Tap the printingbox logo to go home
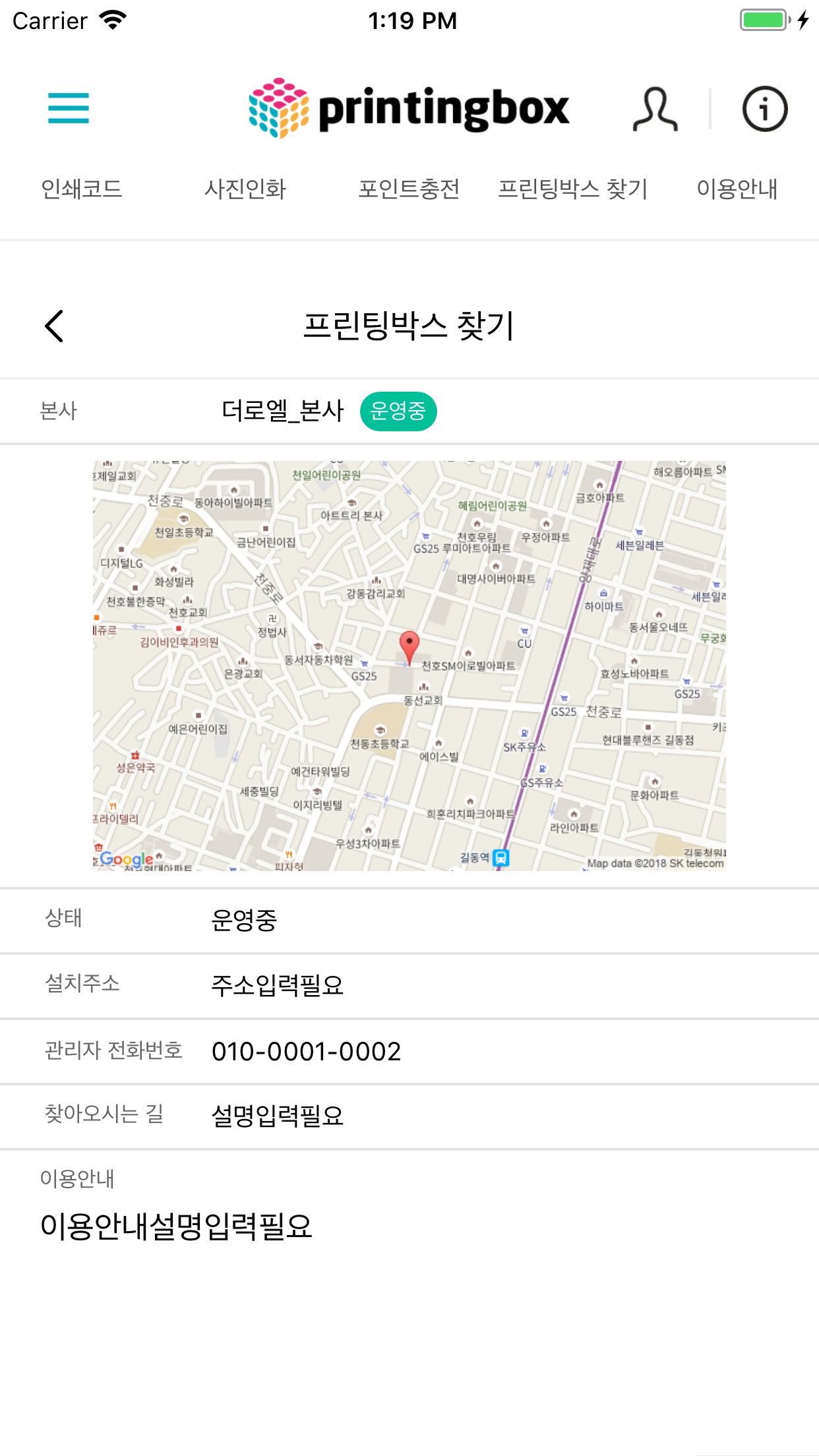Image resolution: width=819 pixels, height=1456 pixels. point(409,108)
